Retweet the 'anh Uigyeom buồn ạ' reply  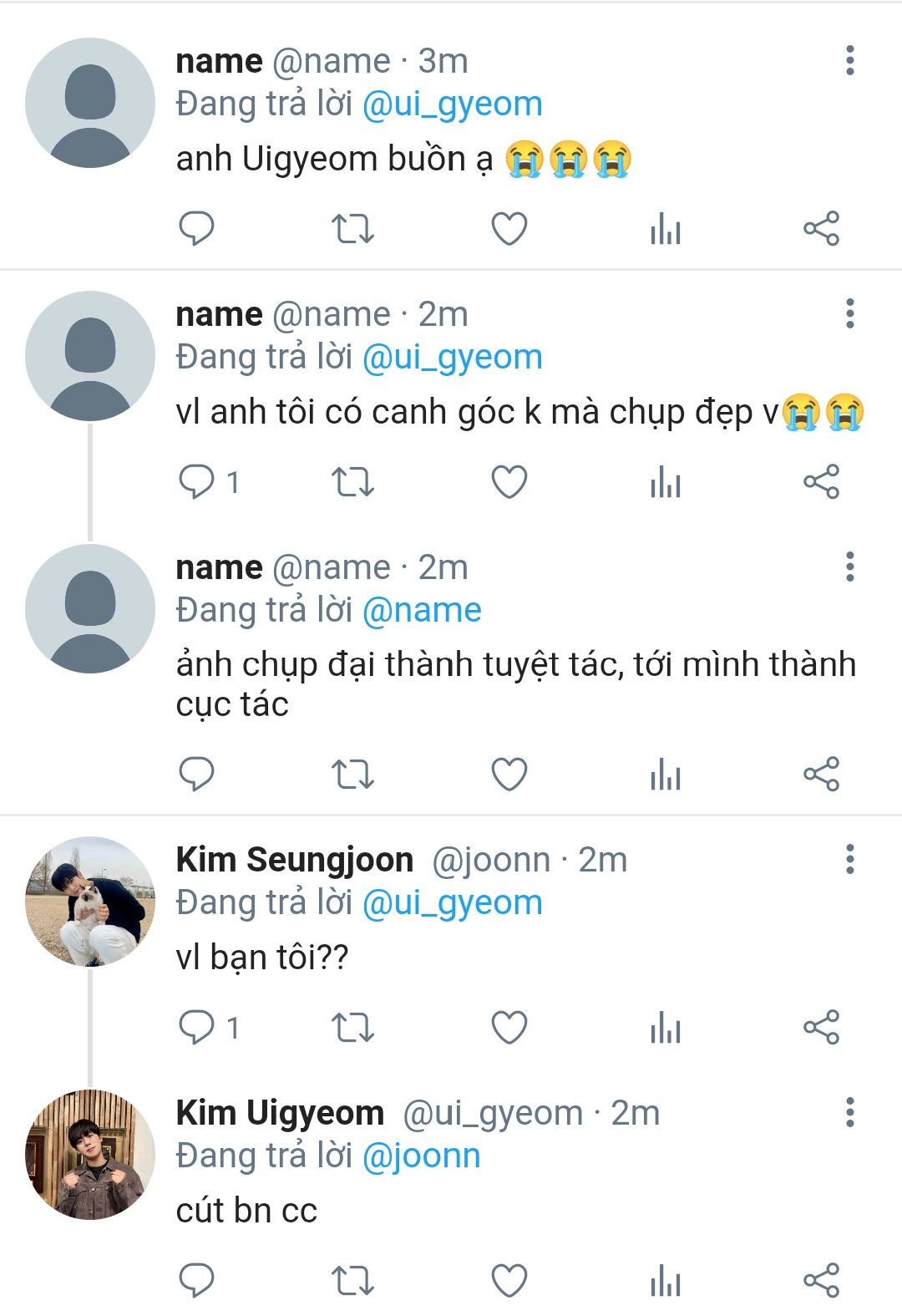point(352,228)
